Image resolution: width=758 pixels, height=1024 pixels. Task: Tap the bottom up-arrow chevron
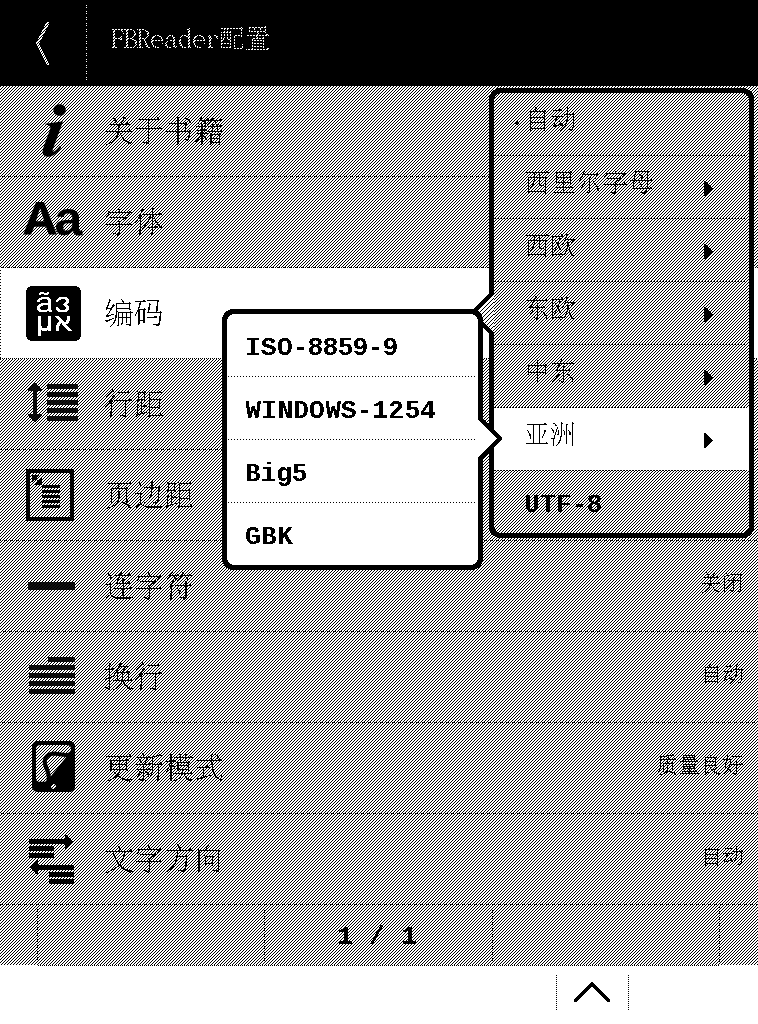pos(592,992)
